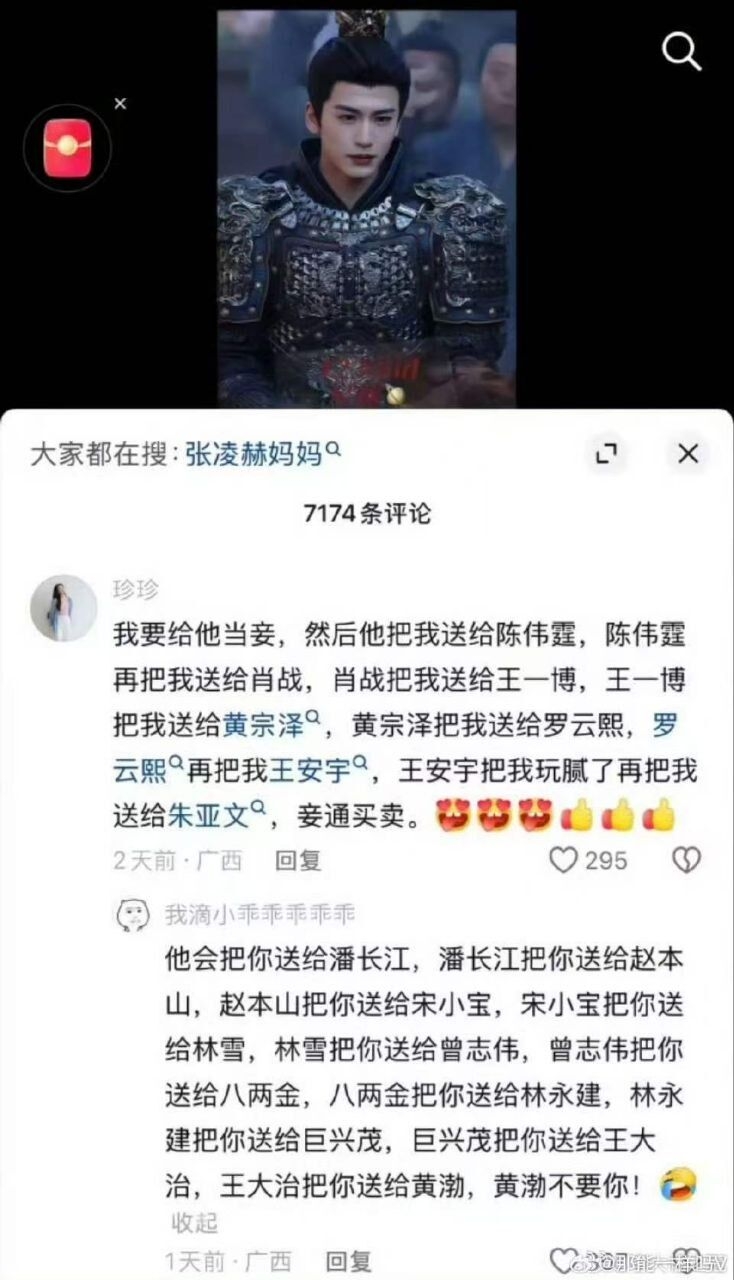Like 珍珍's comment with 295 likes
This screenshot has width=734, height=1280.
(565, 860)
